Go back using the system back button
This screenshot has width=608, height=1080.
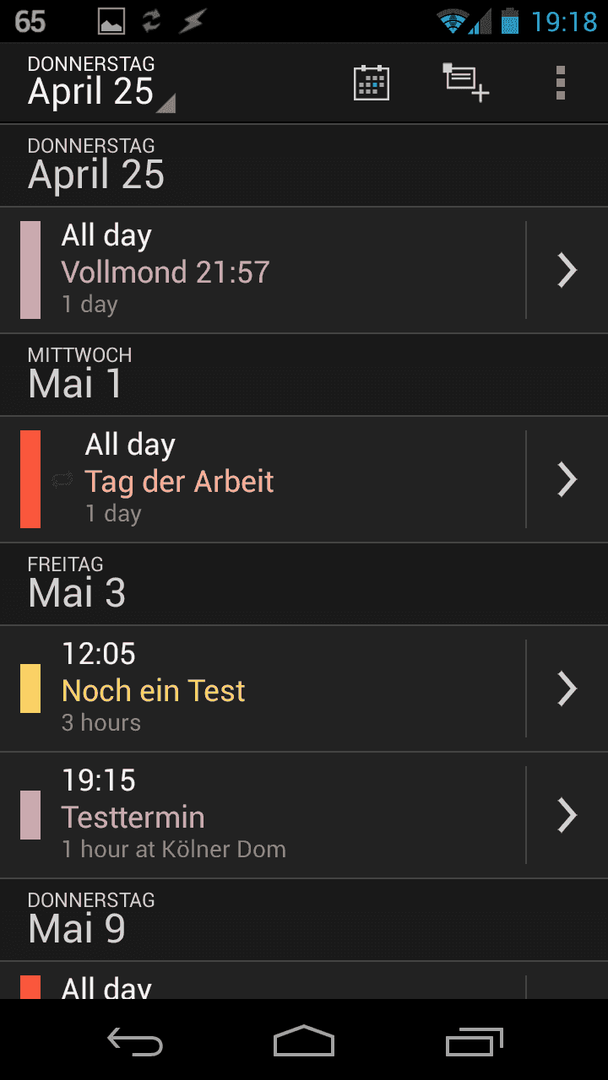tap(135, 1040)
